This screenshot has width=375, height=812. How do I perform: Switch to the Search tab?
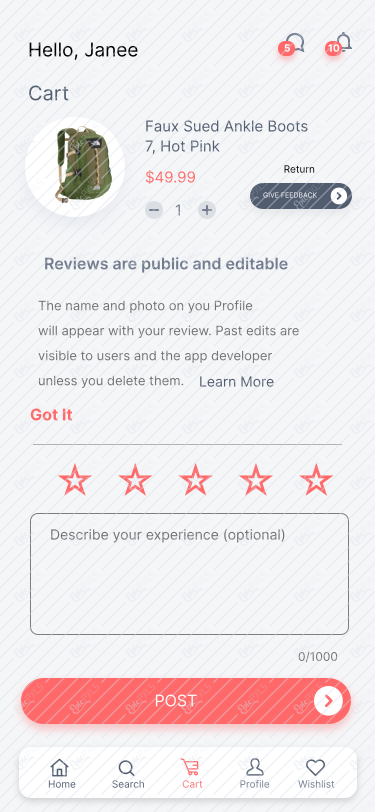(x=128, y=774)
